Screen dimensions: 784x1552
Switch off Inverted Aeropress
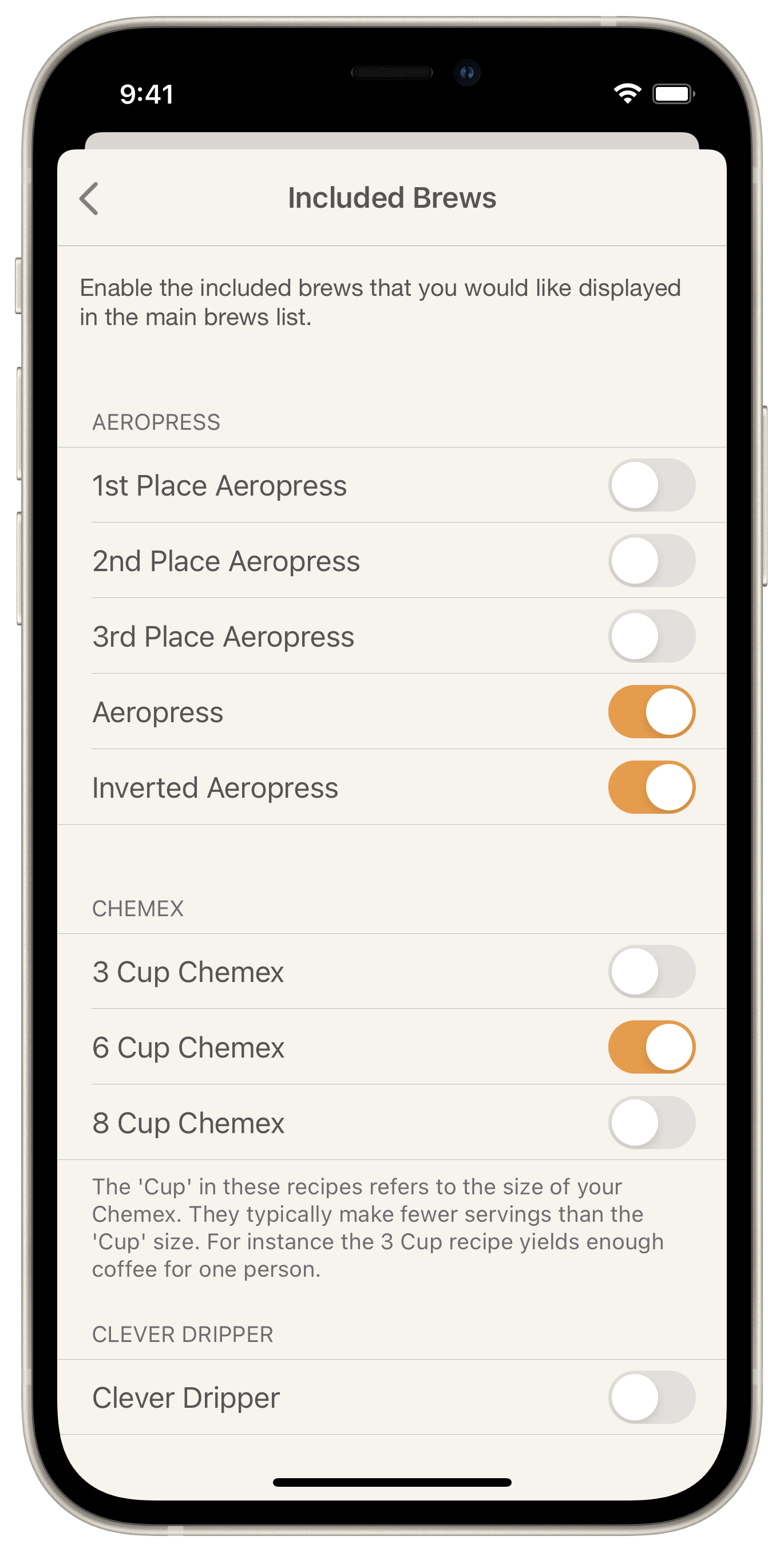(651, 787)
